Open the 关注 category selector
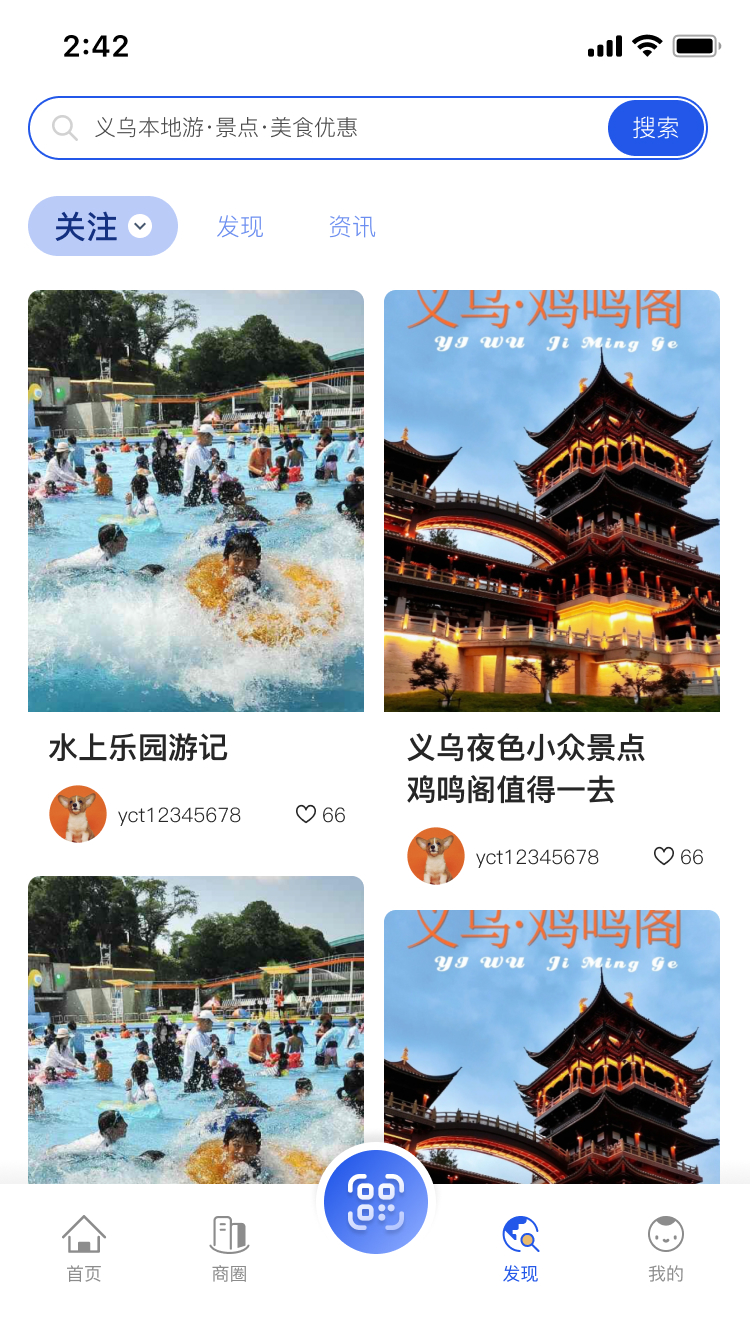This screenshot has height=1334, width=750. click(x=95, y=226)
